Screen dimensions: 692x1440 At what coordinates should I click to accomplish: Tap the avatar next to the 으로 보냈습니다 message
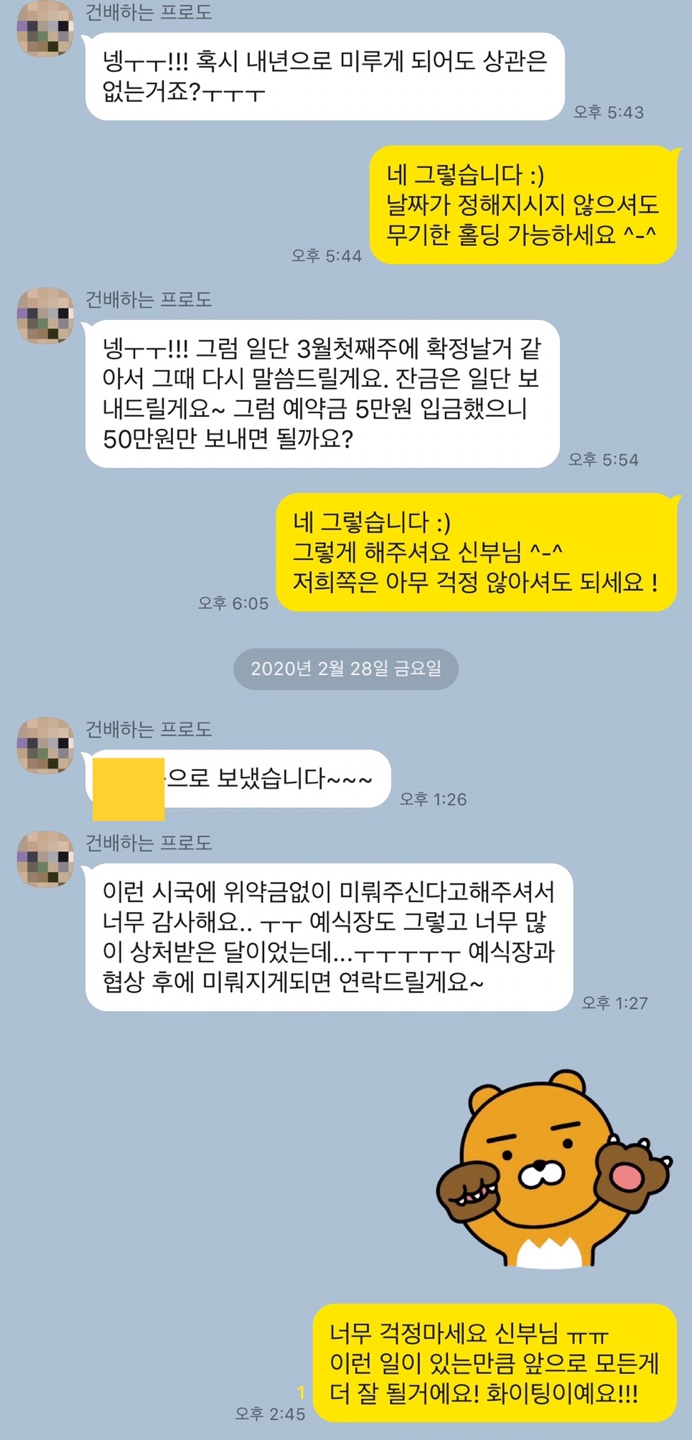tap(46, 745)
